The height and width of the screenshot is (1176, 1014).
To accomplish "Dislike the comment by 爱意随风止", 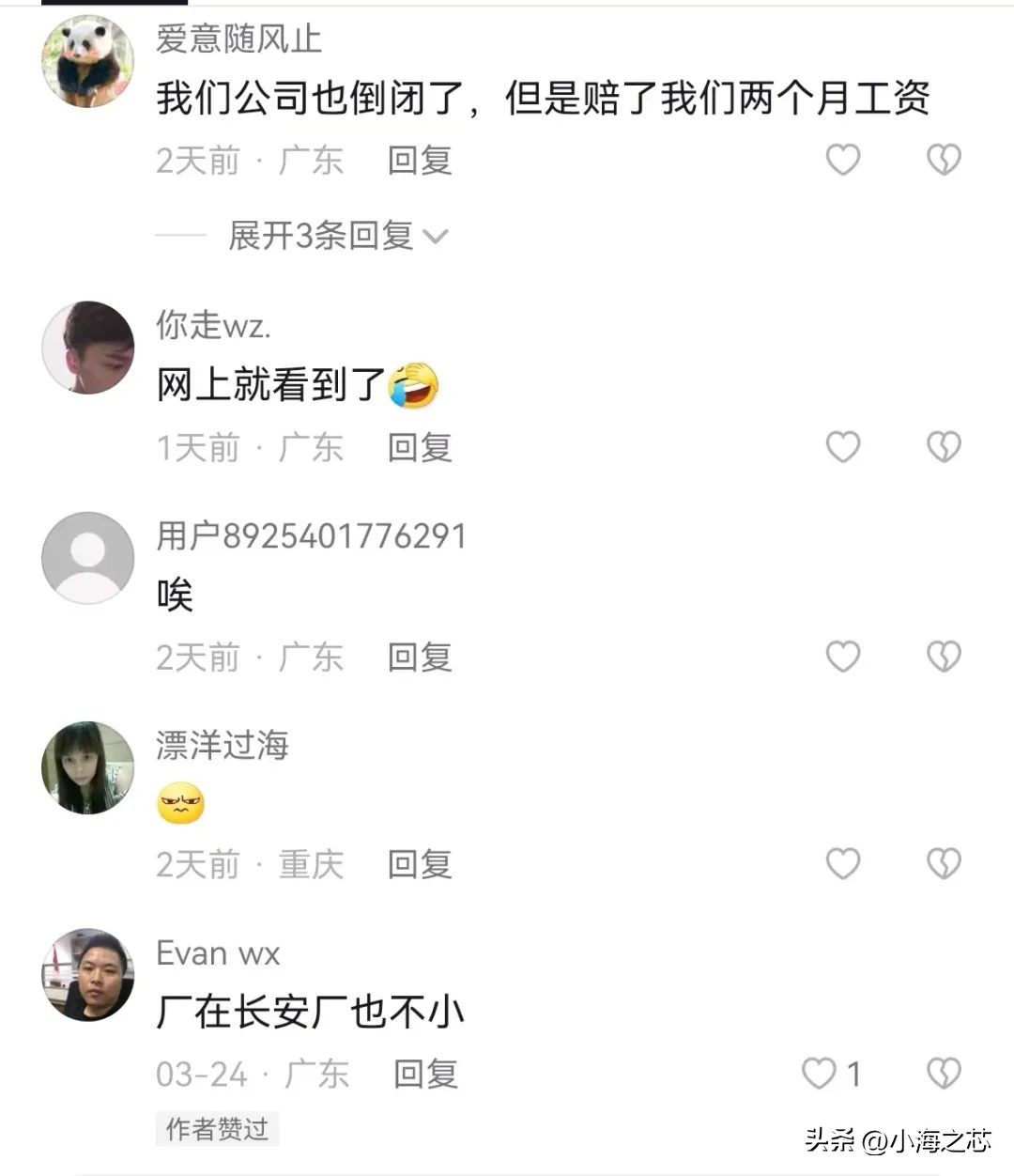I will [x=944, y=160].
